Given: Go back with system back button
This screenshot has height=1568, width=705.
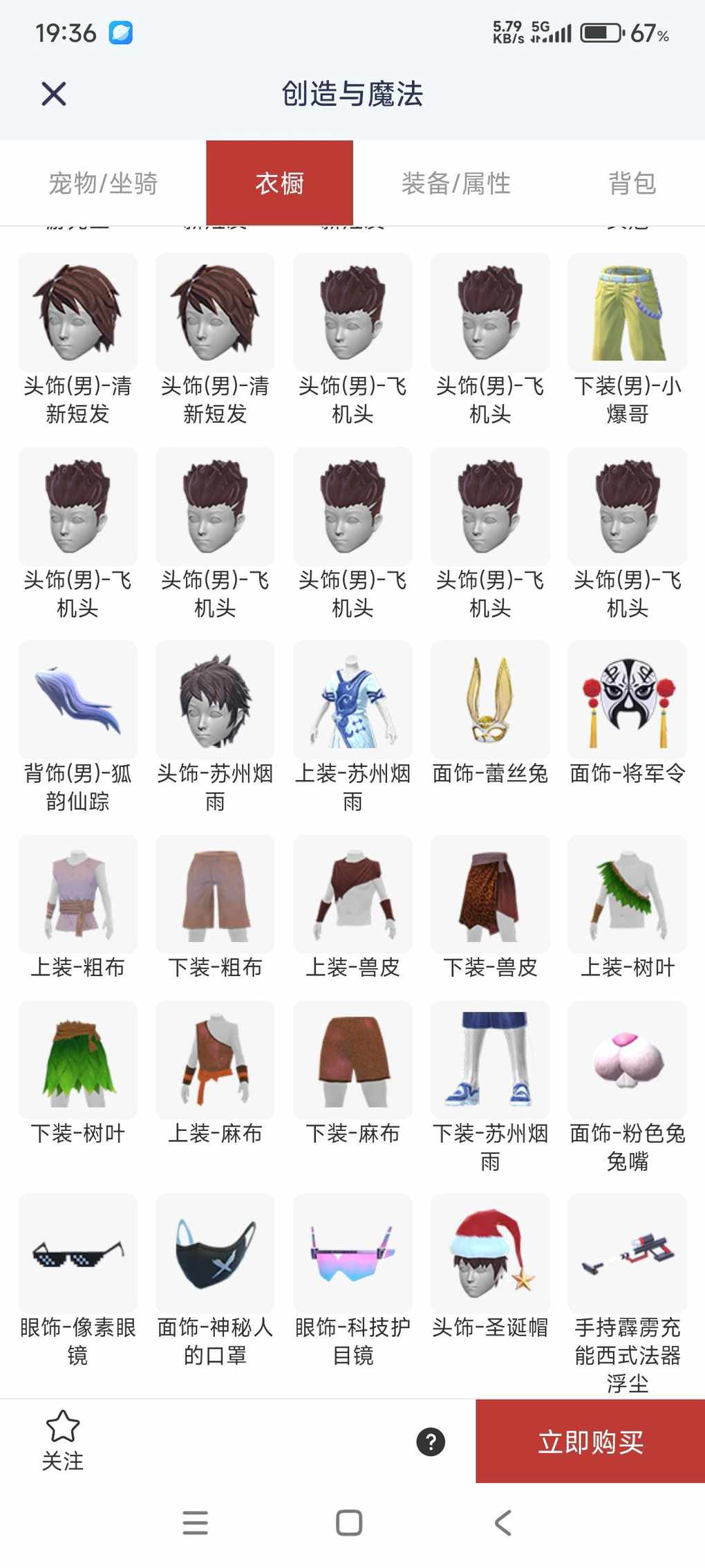Looking at the screenshot, I should point(503,1522).
